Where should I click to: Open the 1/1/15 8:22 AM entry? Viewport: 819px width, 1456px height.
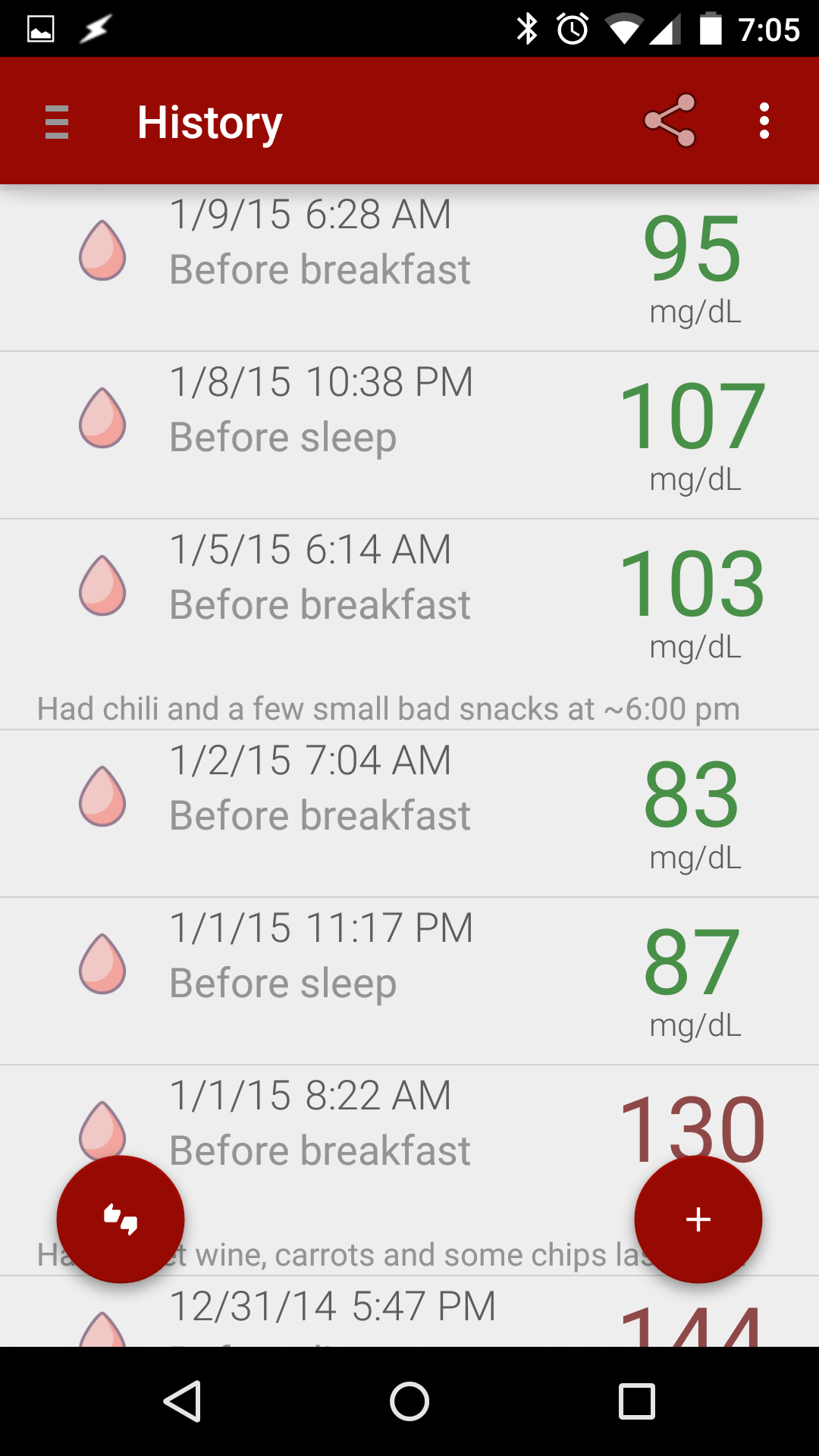pyautogui.click(x=409, y=1170)
